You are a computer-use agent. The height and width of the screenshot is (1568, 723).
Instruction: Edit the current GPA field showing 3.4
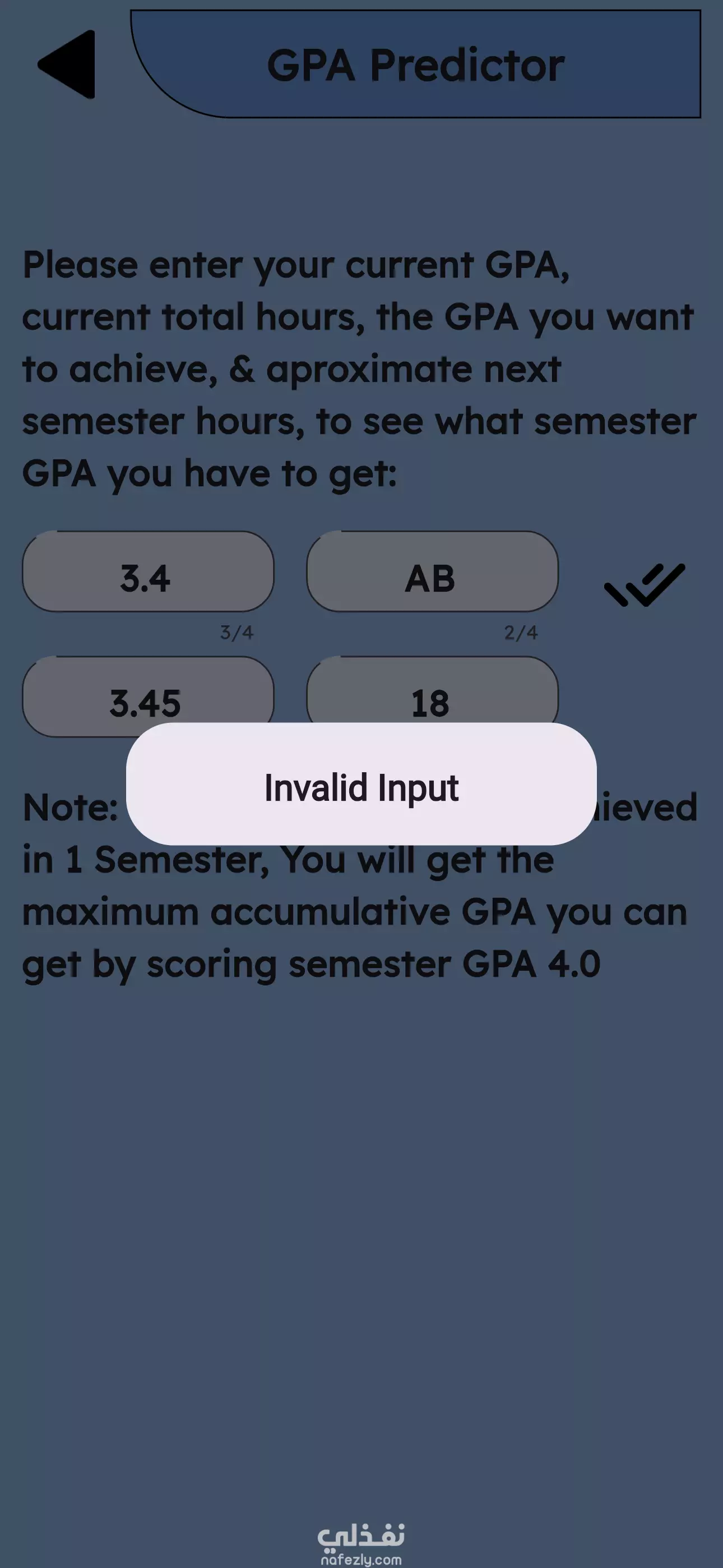pyautogui.click(x=148, y=572)
